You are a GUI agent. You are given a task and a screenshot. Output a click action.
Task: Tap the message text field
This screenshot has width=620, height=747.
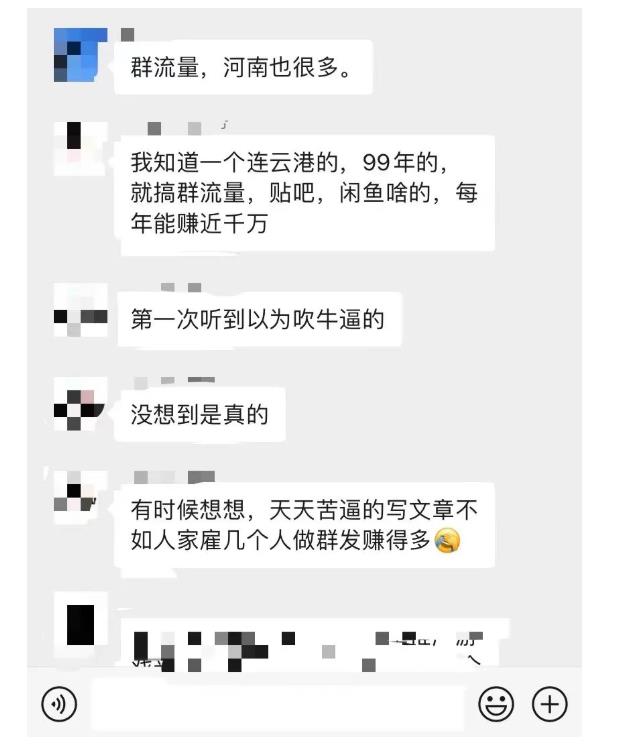(277, 705)
